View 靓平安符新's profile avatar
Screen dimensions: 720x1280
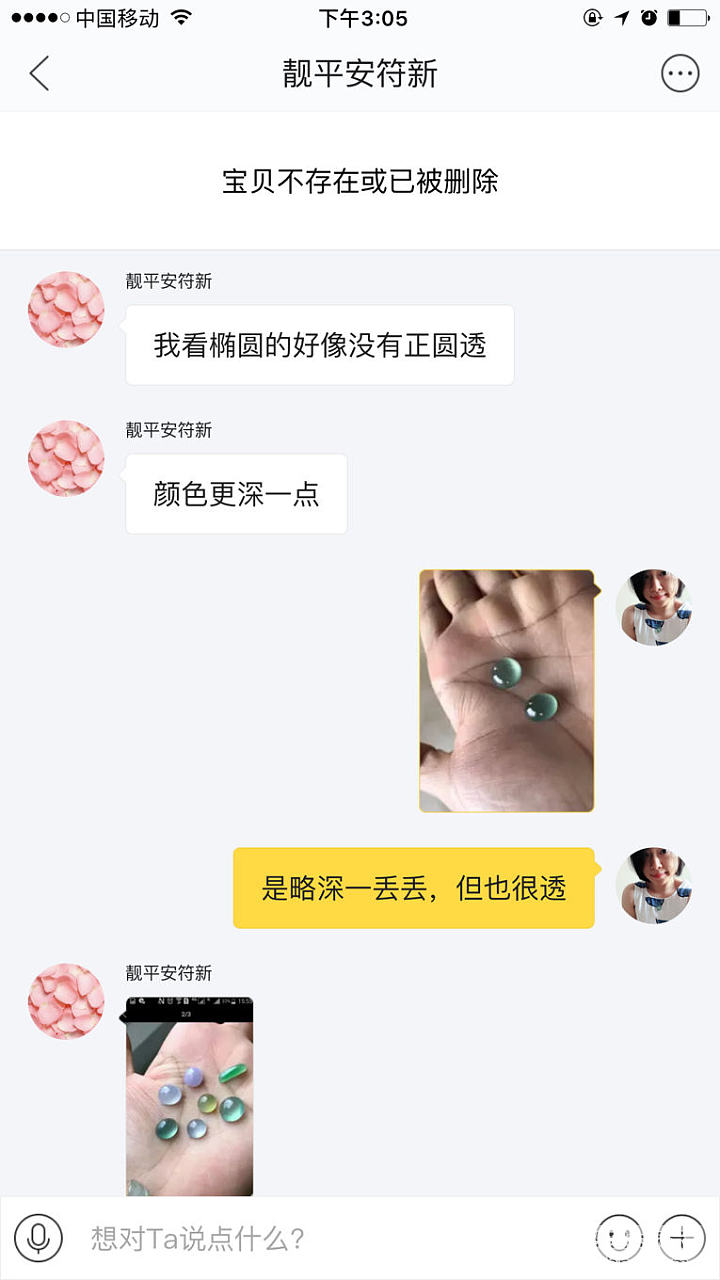click(x=66, y=309)
